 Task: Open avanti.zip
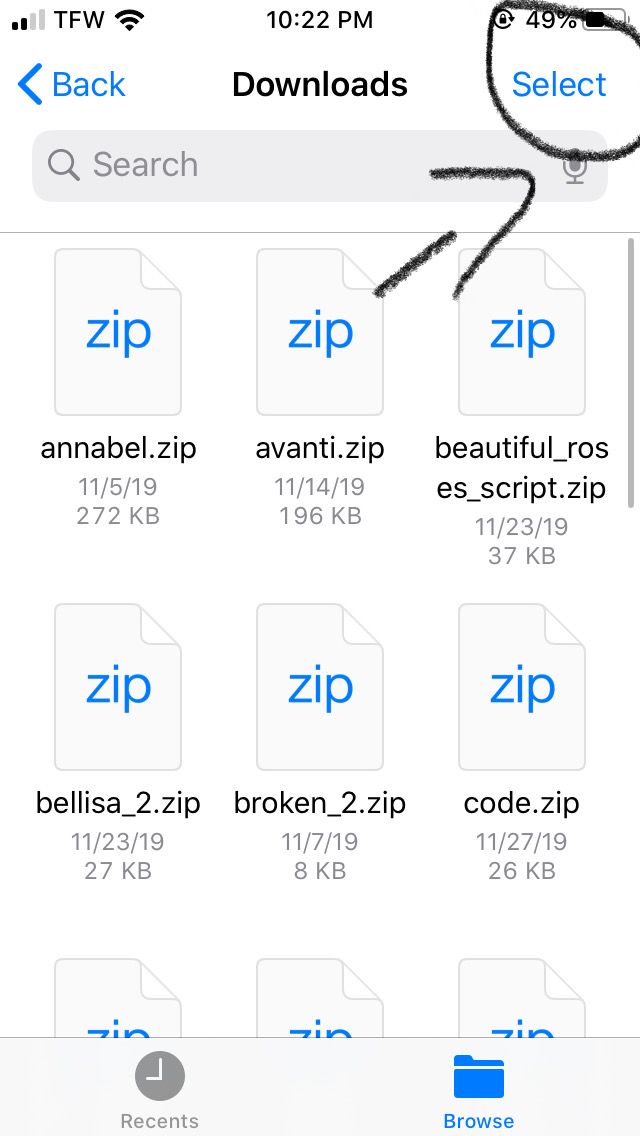(320, 332)
